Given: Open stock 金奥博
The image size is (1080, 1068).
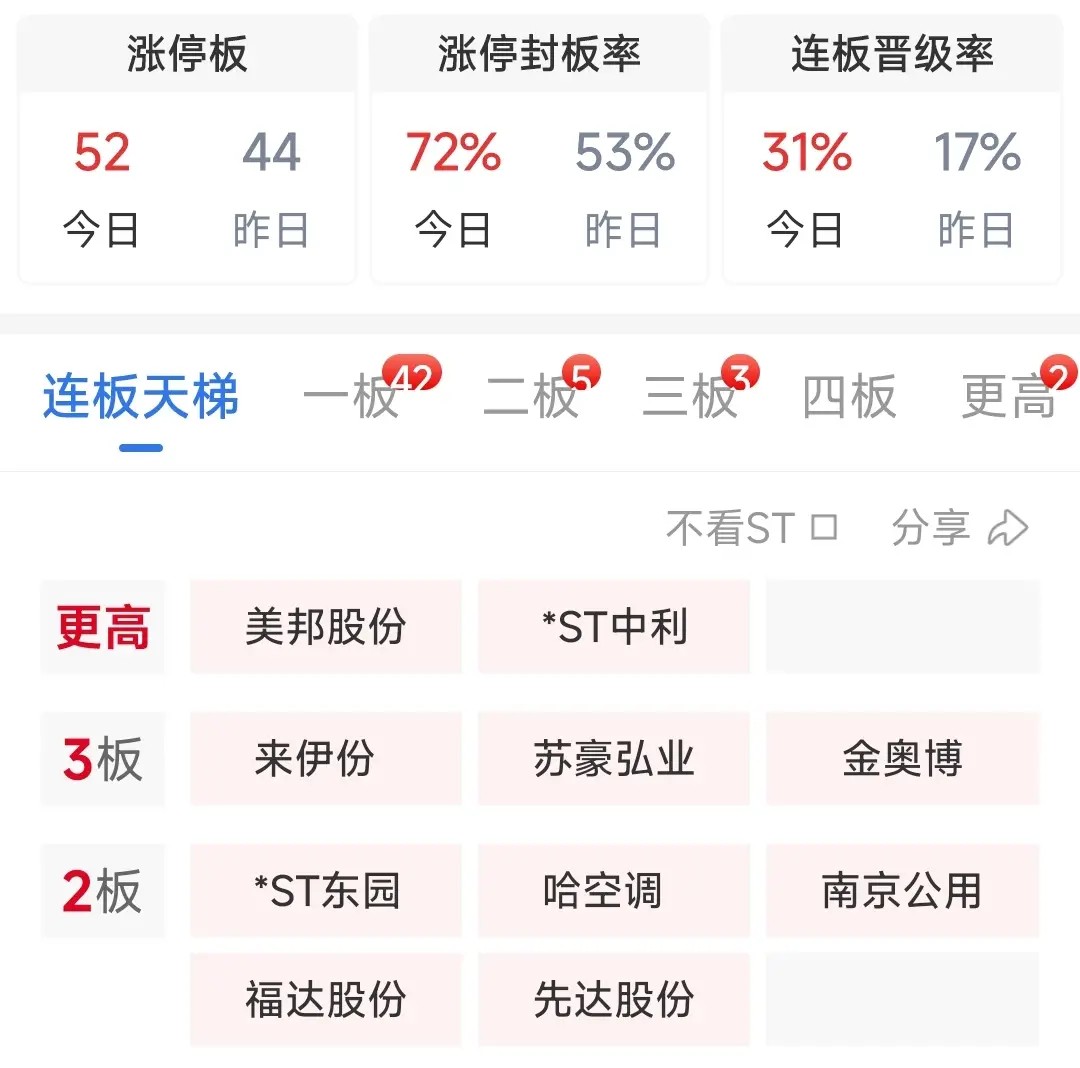Looking at the screenshot, I should coord(902,759).
